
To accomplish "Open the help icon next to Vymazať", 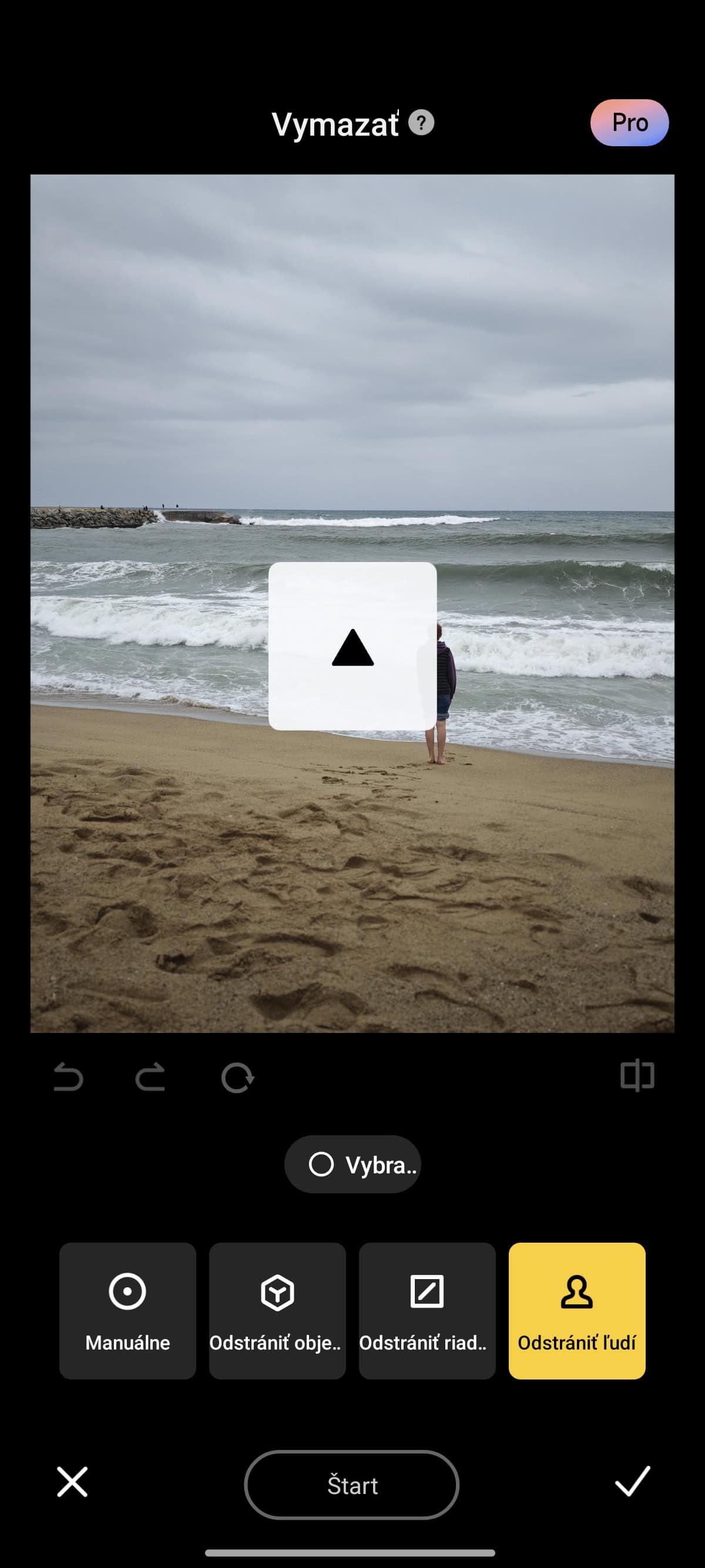I will pyautogui.click(x=421, y=123).
